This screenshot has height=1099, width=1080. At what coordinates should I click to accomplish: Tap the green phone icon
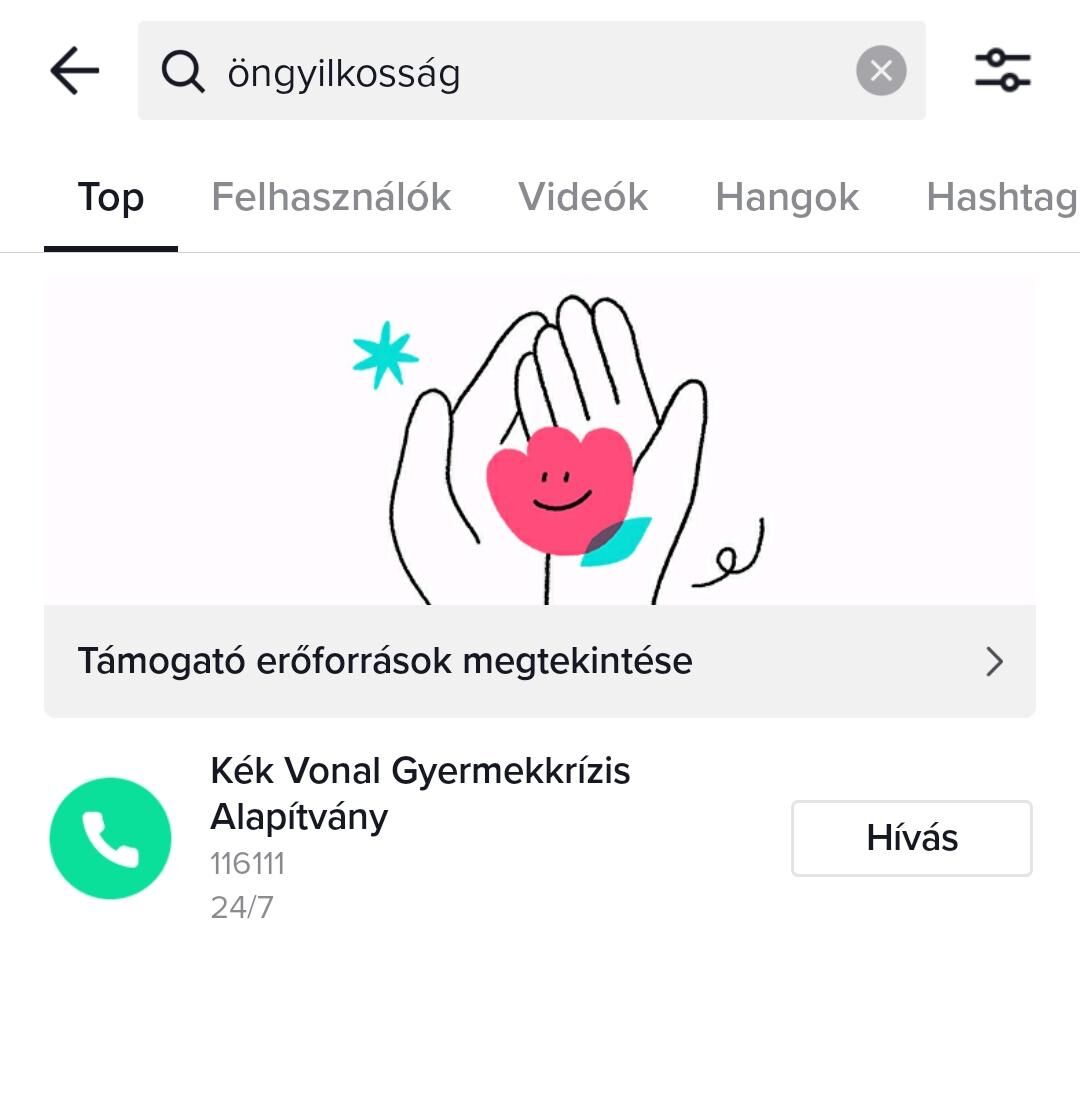(110, 838)
